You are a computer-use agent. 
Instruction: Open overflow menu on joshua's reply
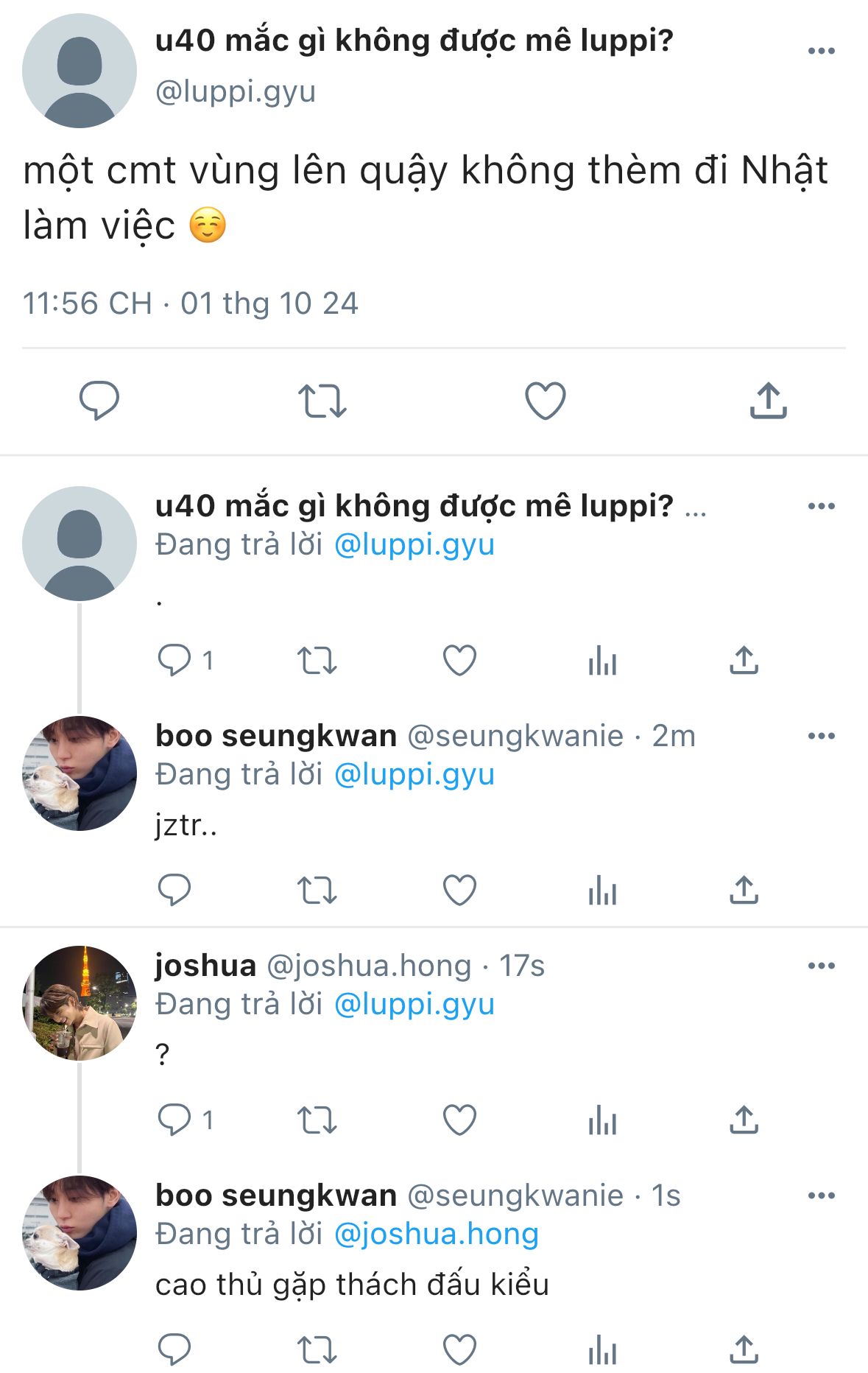(821, 966)
